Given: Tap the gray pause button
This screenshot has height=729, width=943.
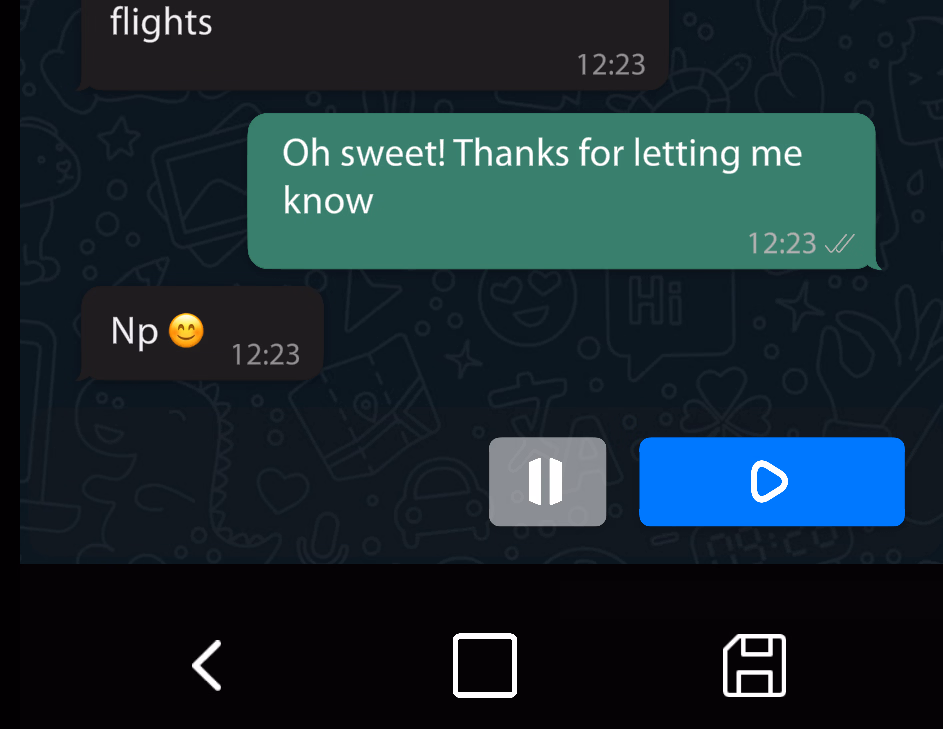Looking at the screenshot, I should pyautogui.click(x=547, y=481).
